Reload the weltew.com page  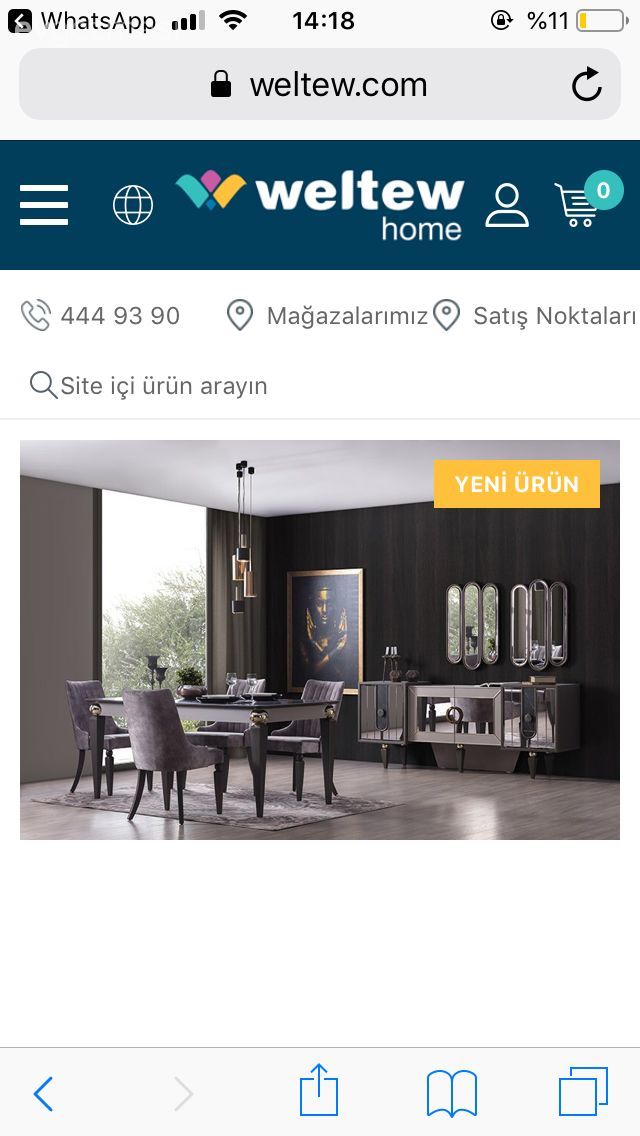587,85
